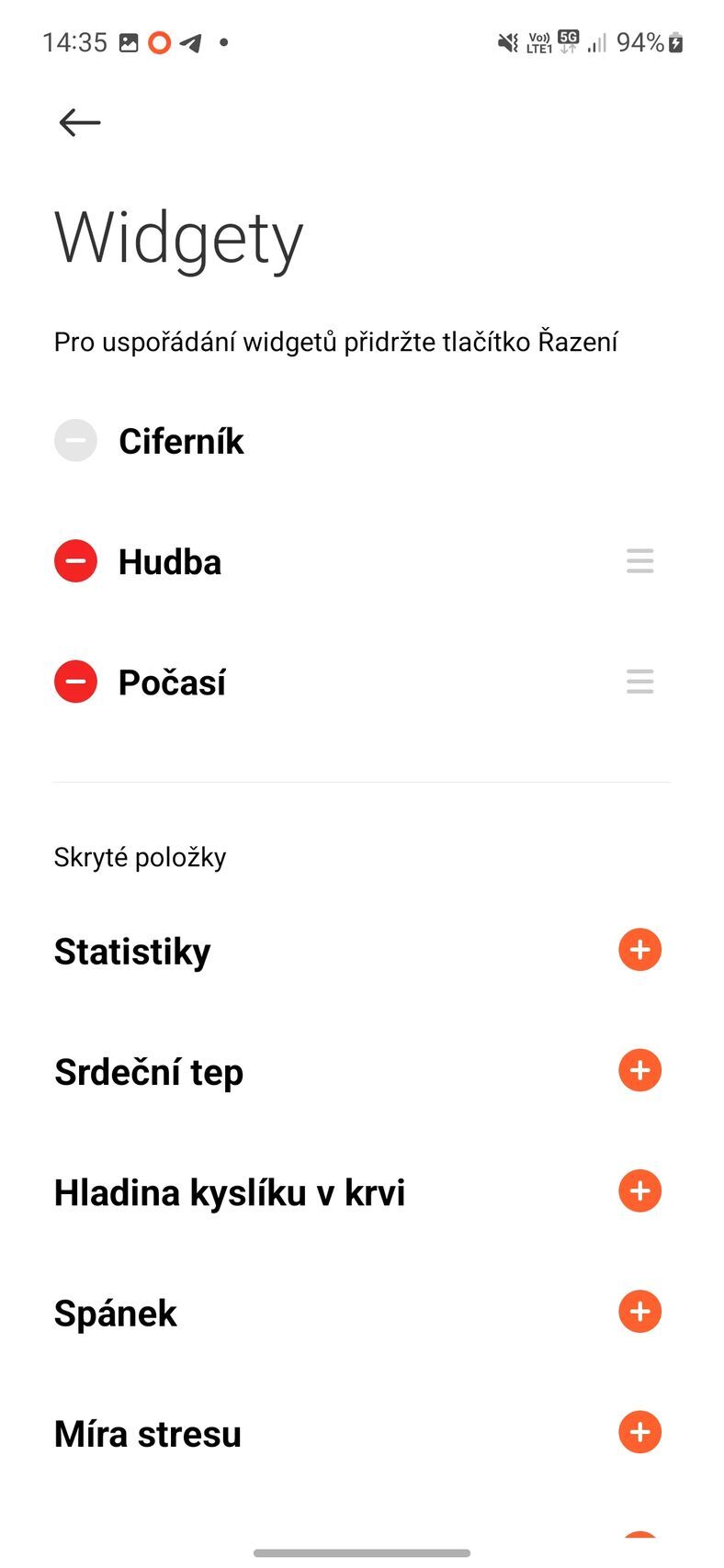The image size is (724, 1568).
Task: Open the Počasí widget entry
Action: click(172, 682)
